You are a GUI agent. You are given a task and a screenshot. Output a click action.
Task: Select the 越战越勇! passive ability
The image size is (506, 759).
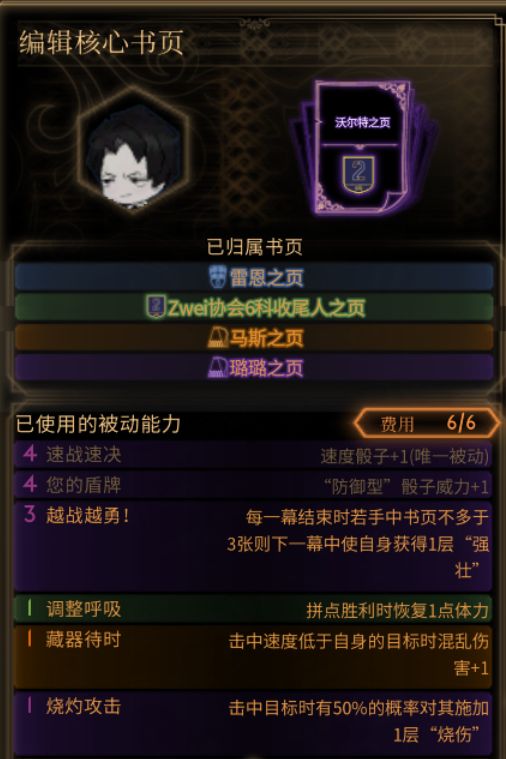(253, 546)
